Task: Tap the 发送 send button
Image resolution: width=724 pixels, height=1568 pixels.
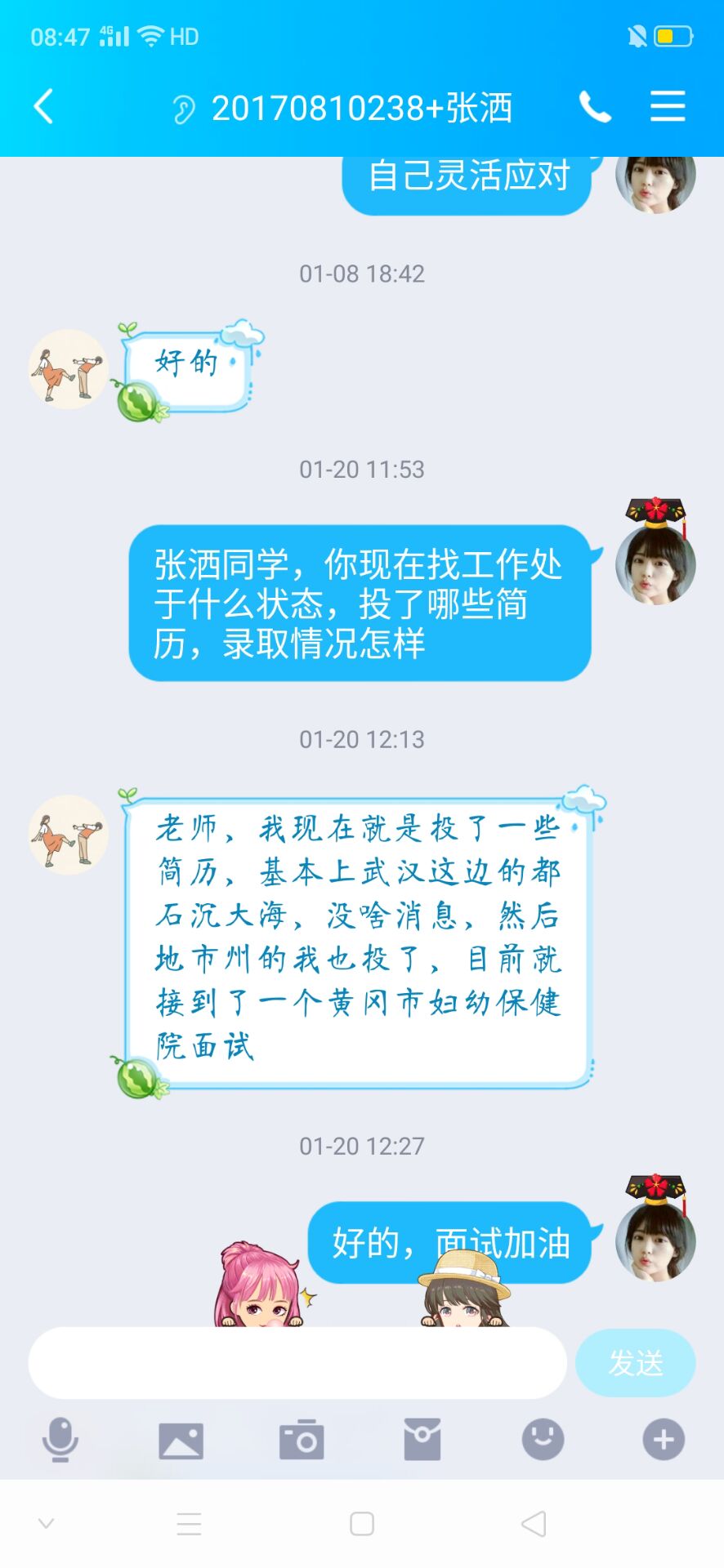Action: tap(635, 1362)
